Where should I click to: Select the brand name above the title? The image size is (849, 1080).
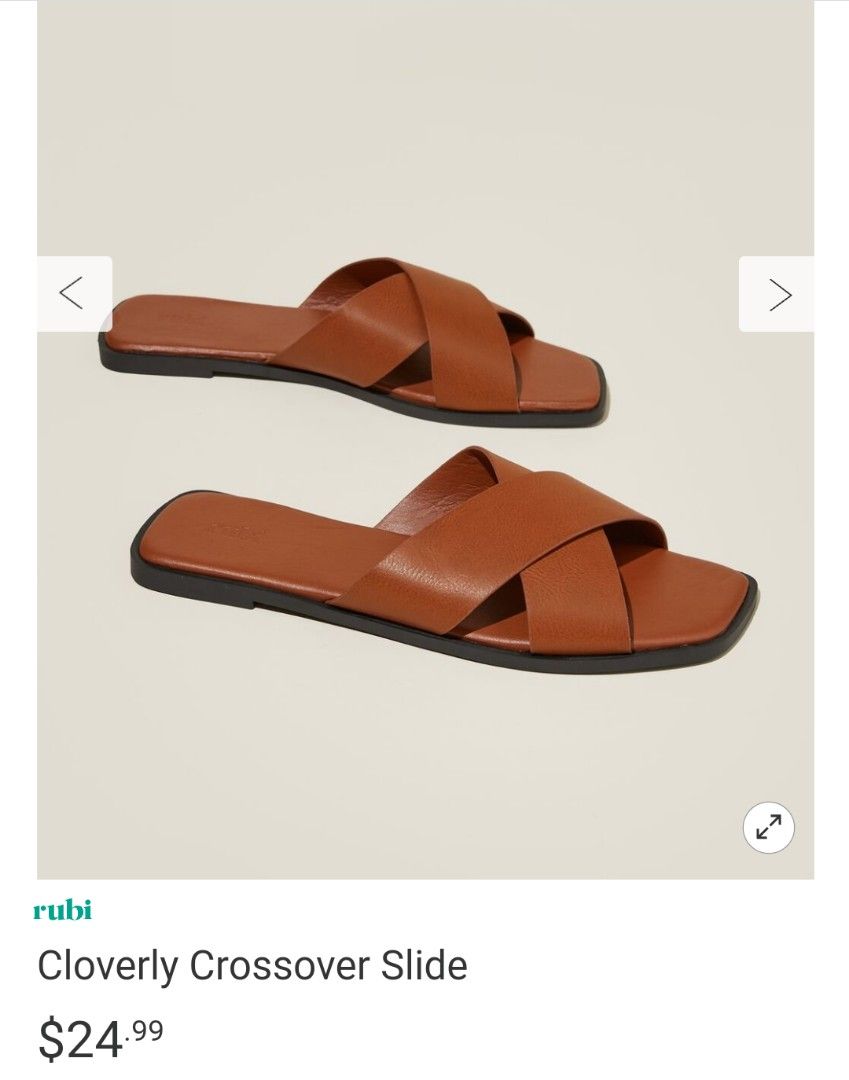[x=66, y=908]
